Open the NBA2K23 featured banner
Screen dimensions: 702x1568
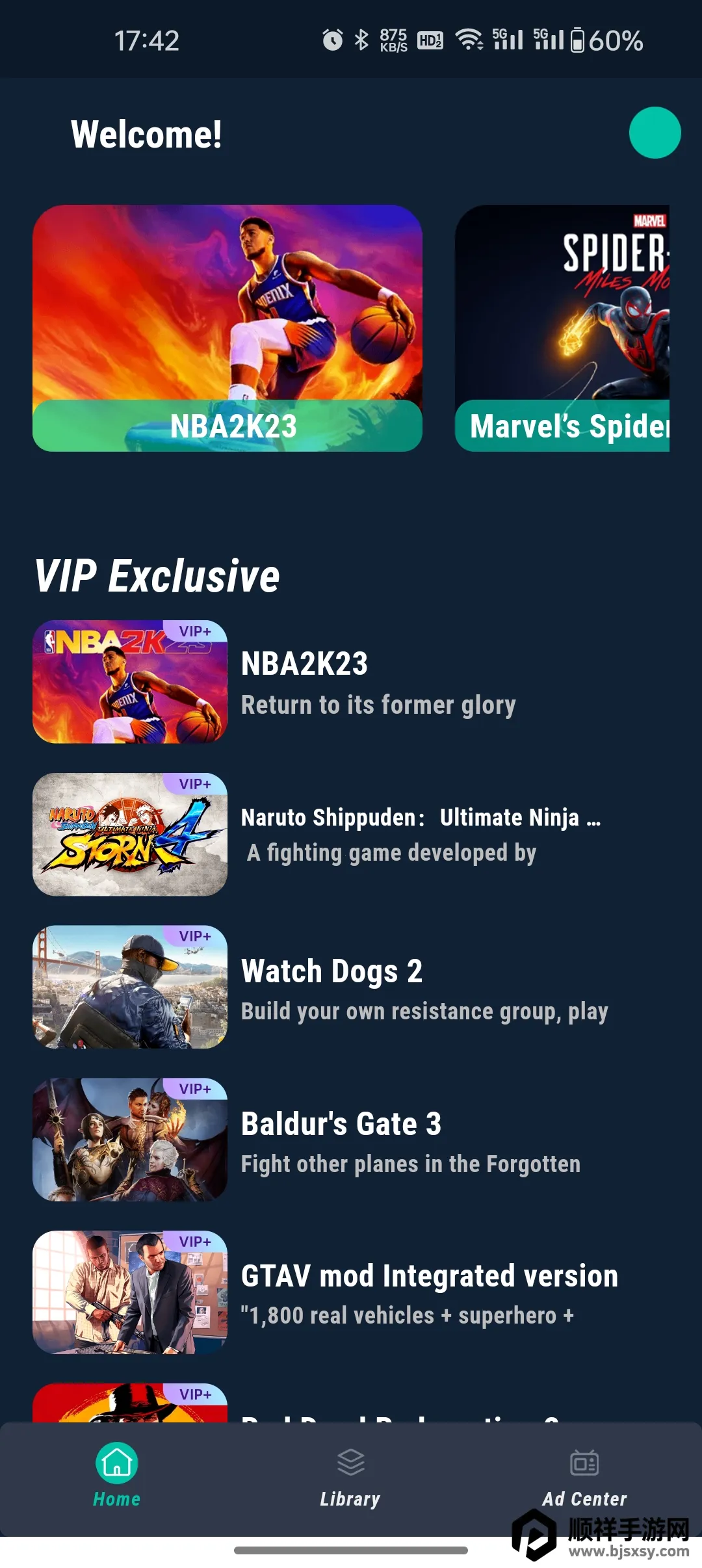pyautogui.click(x=227, y=328)
